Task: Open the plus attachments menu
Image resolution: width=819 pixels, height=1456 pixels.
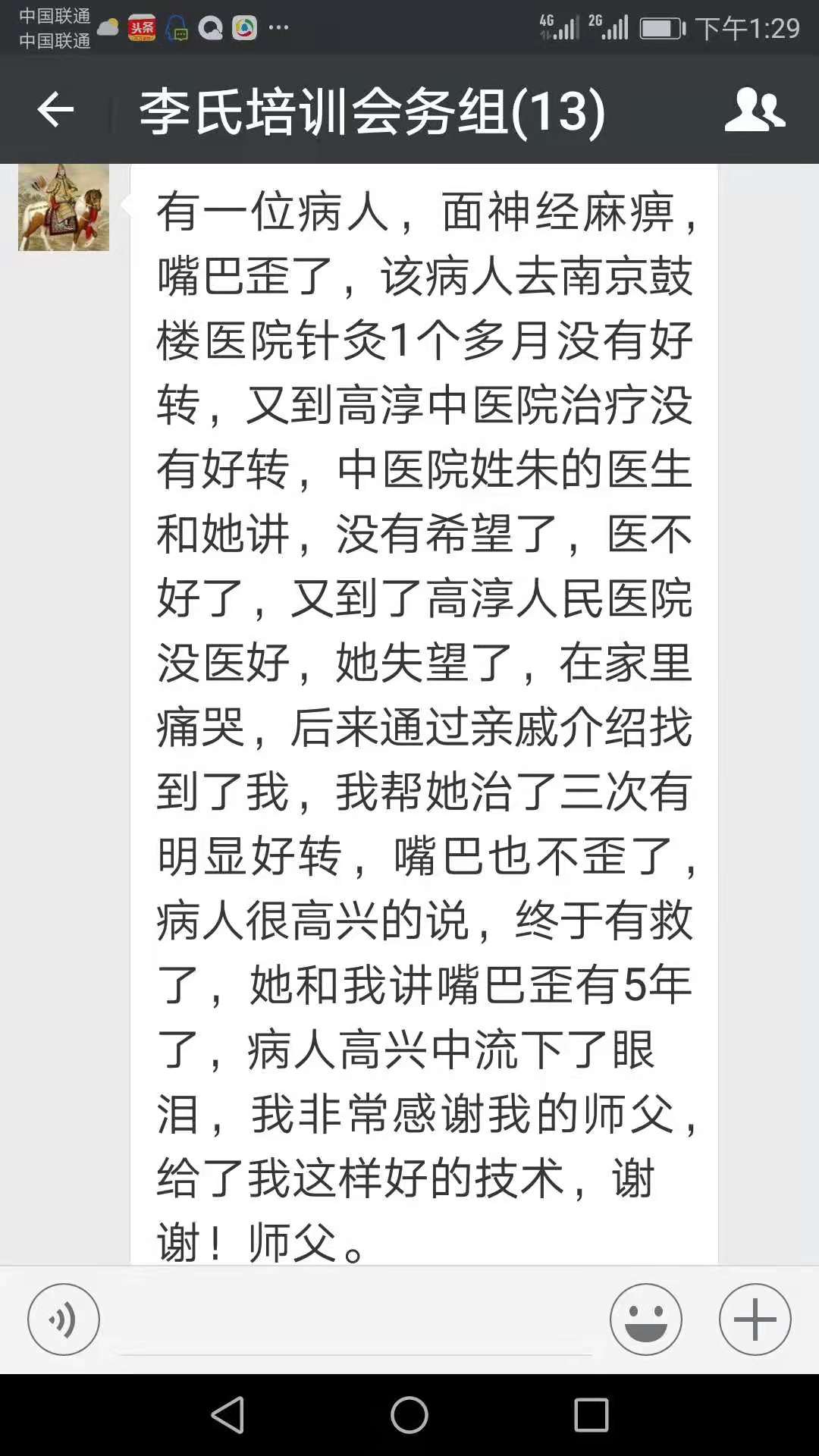Action: point(755,1319)
